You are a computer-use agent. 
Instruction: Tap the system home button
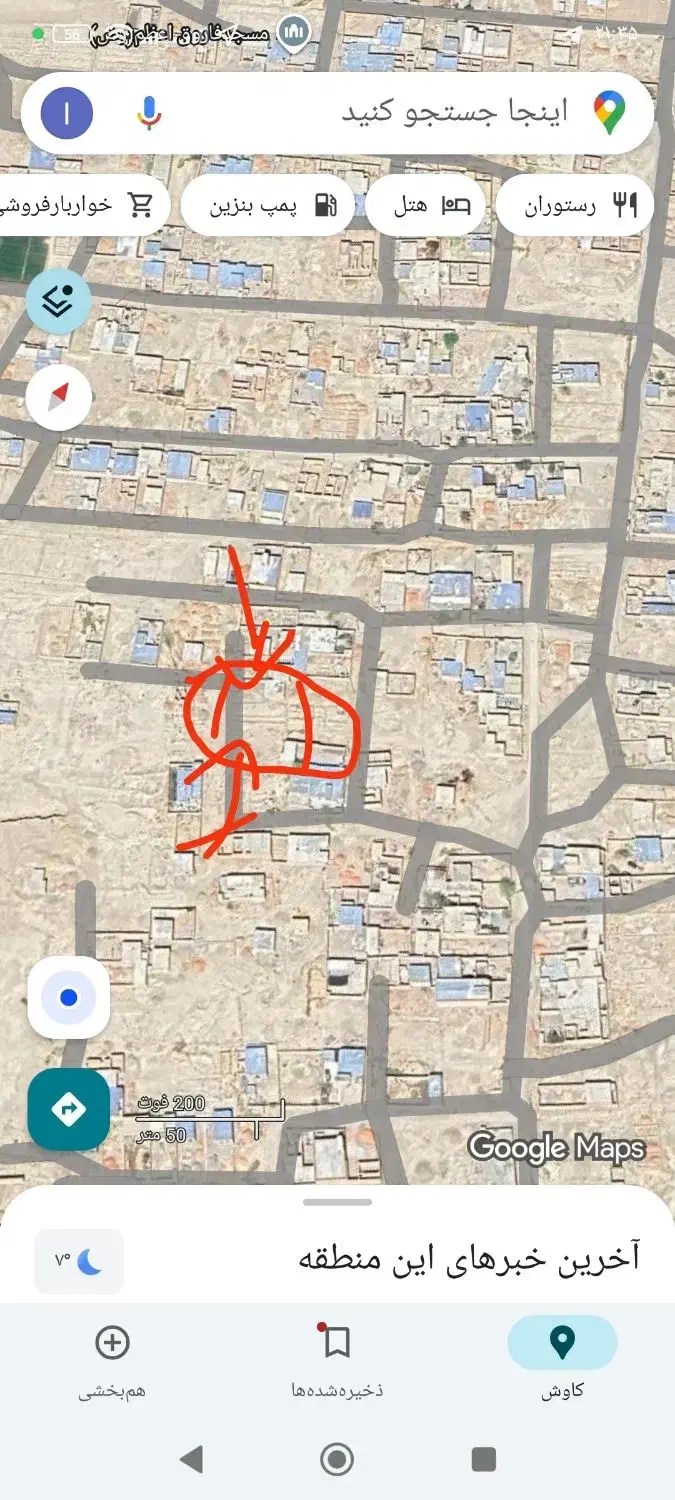[337, 1459]
